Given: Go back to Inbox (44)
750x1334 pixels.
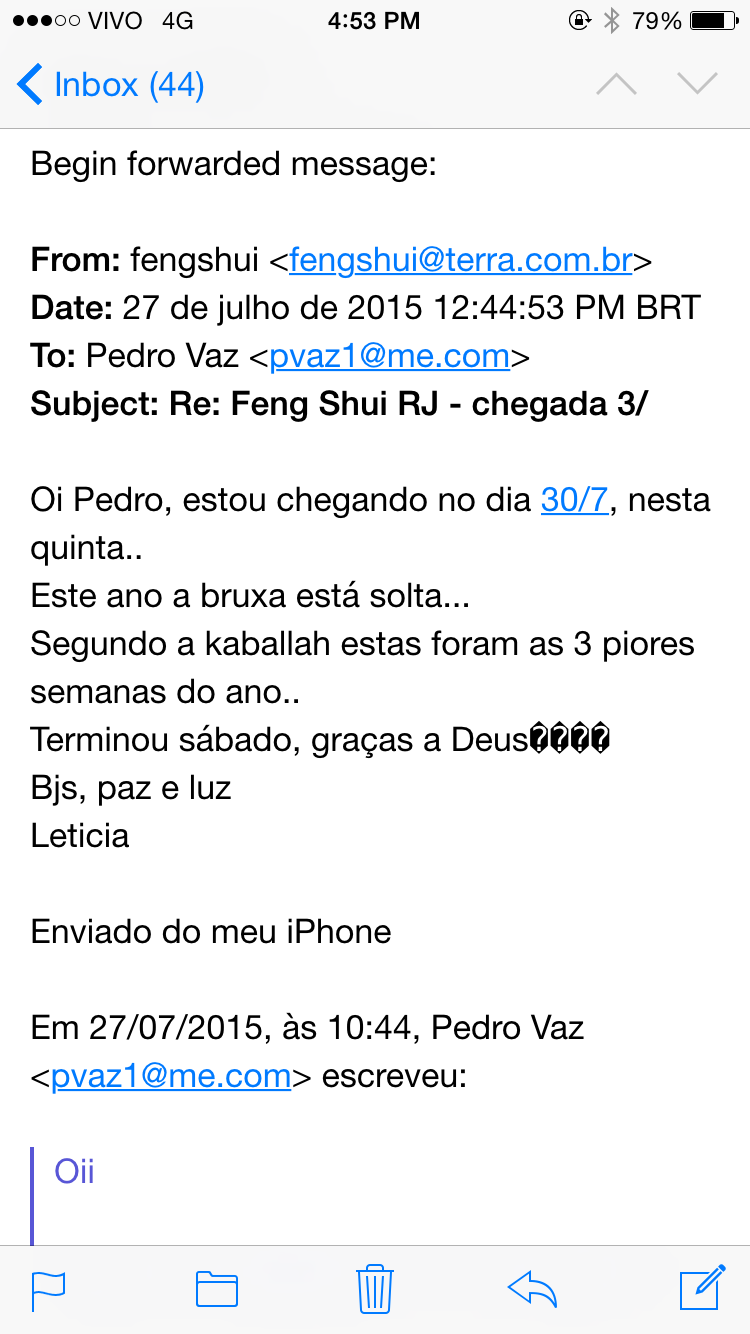Looking at the screenshot, I should [112, 85].
